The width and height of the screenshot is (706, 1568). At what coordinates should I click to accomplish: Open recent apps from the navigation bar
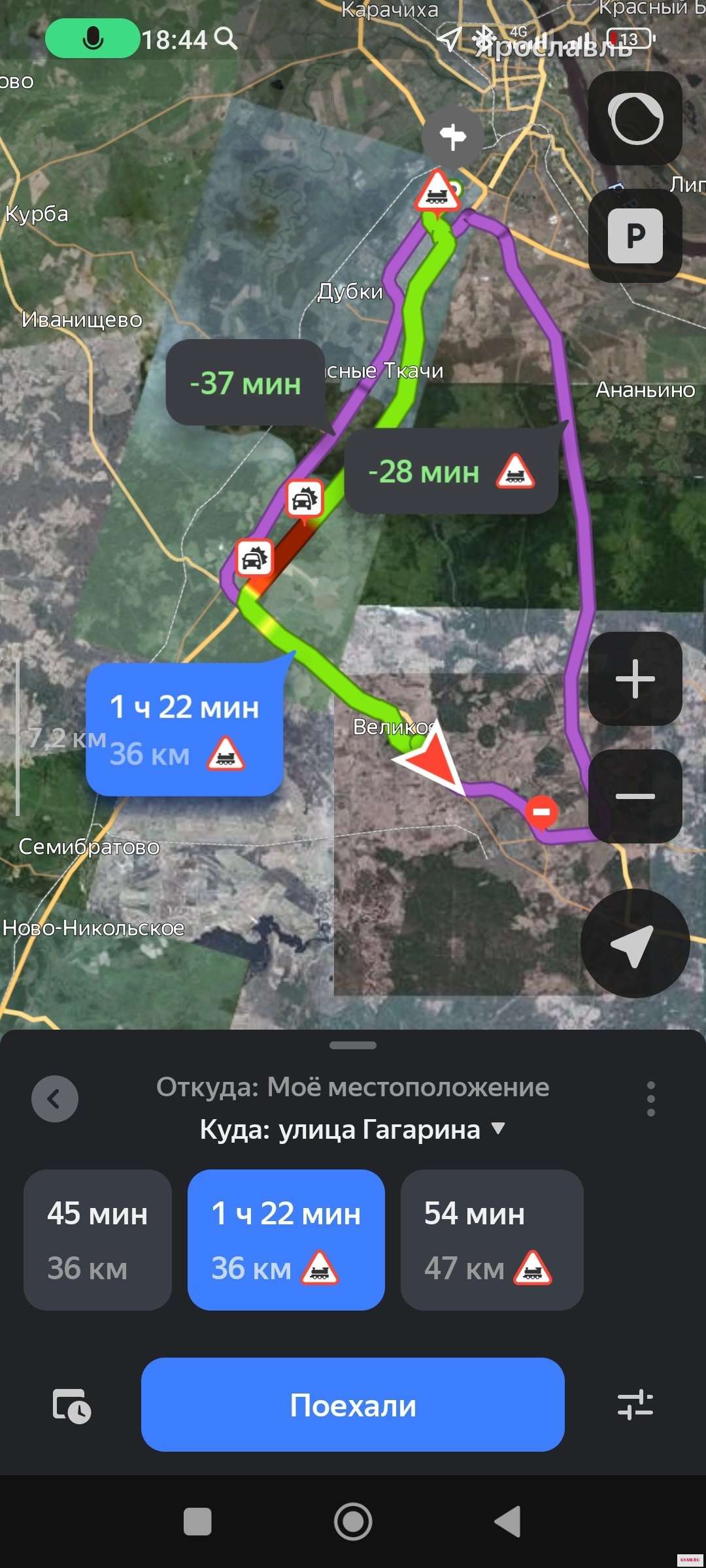197,1522
